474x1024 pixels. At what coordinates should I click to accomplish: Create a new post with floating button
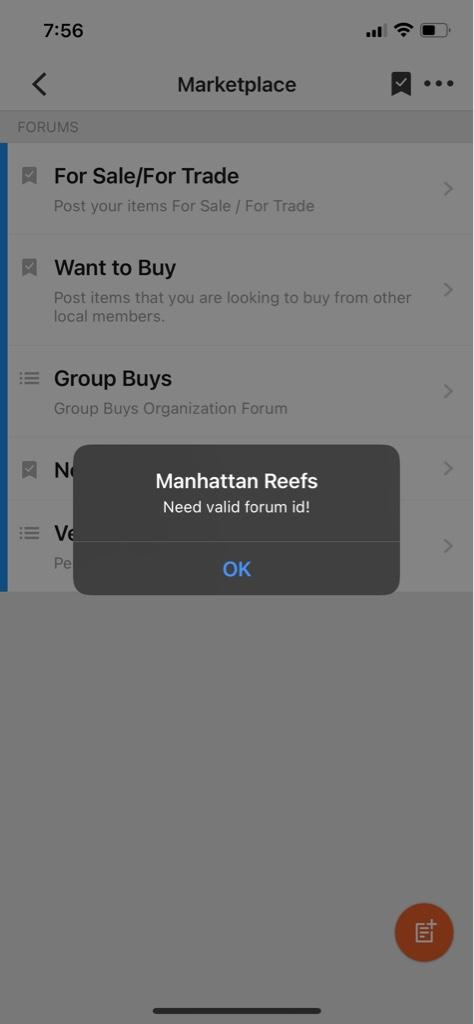[x=424, y=932]
